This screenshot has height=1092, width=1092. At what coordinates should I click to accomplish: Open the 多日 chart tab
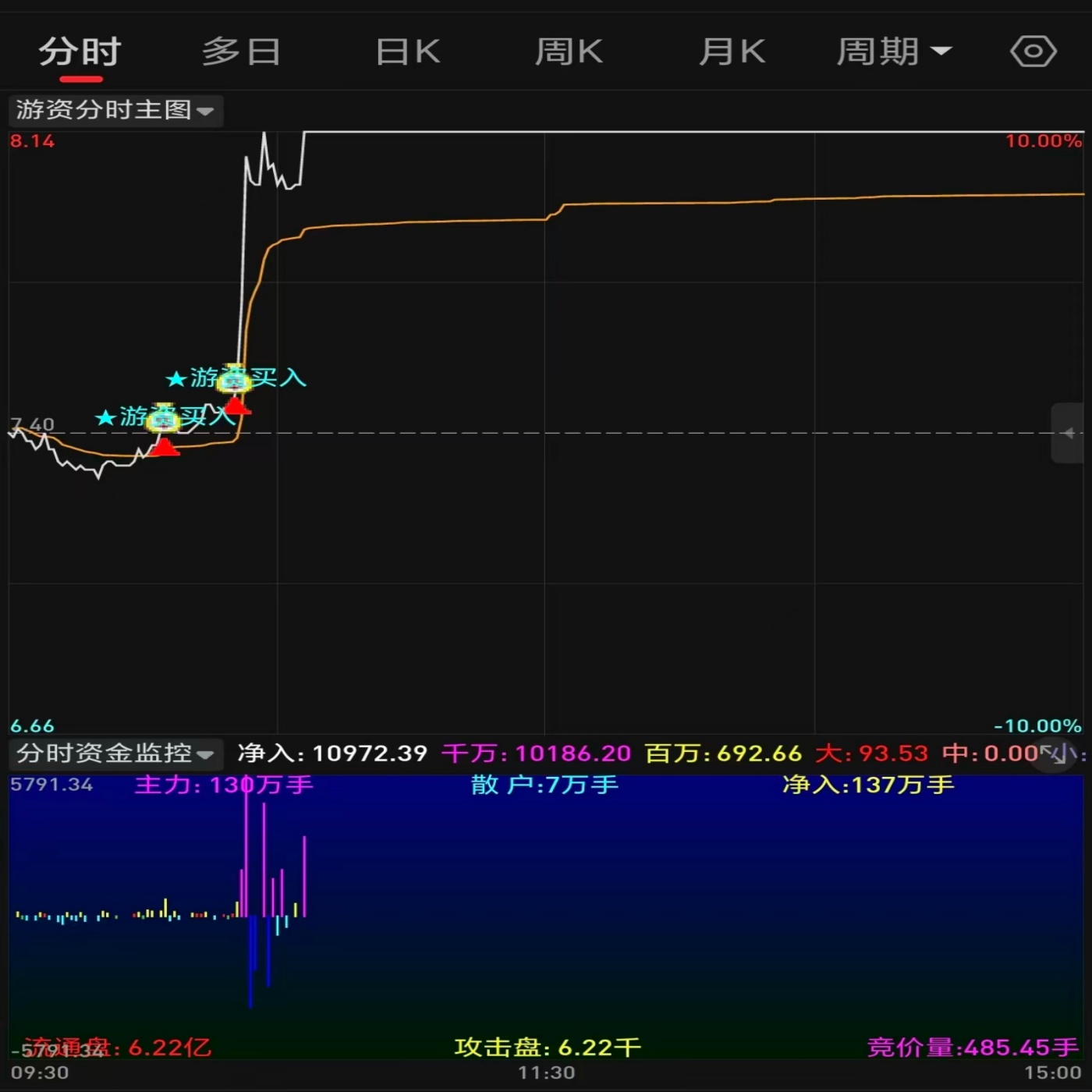pos(241,52)
